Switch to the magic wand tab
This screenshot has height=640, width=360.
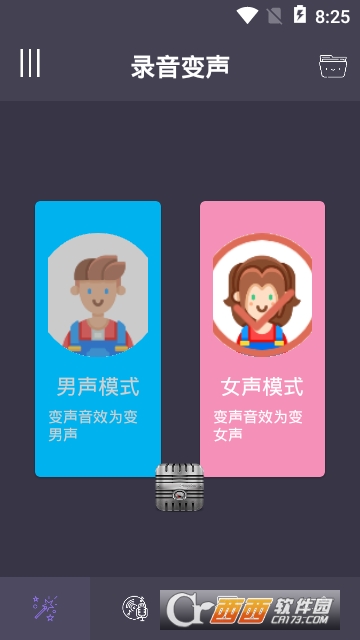pos(45,608)
